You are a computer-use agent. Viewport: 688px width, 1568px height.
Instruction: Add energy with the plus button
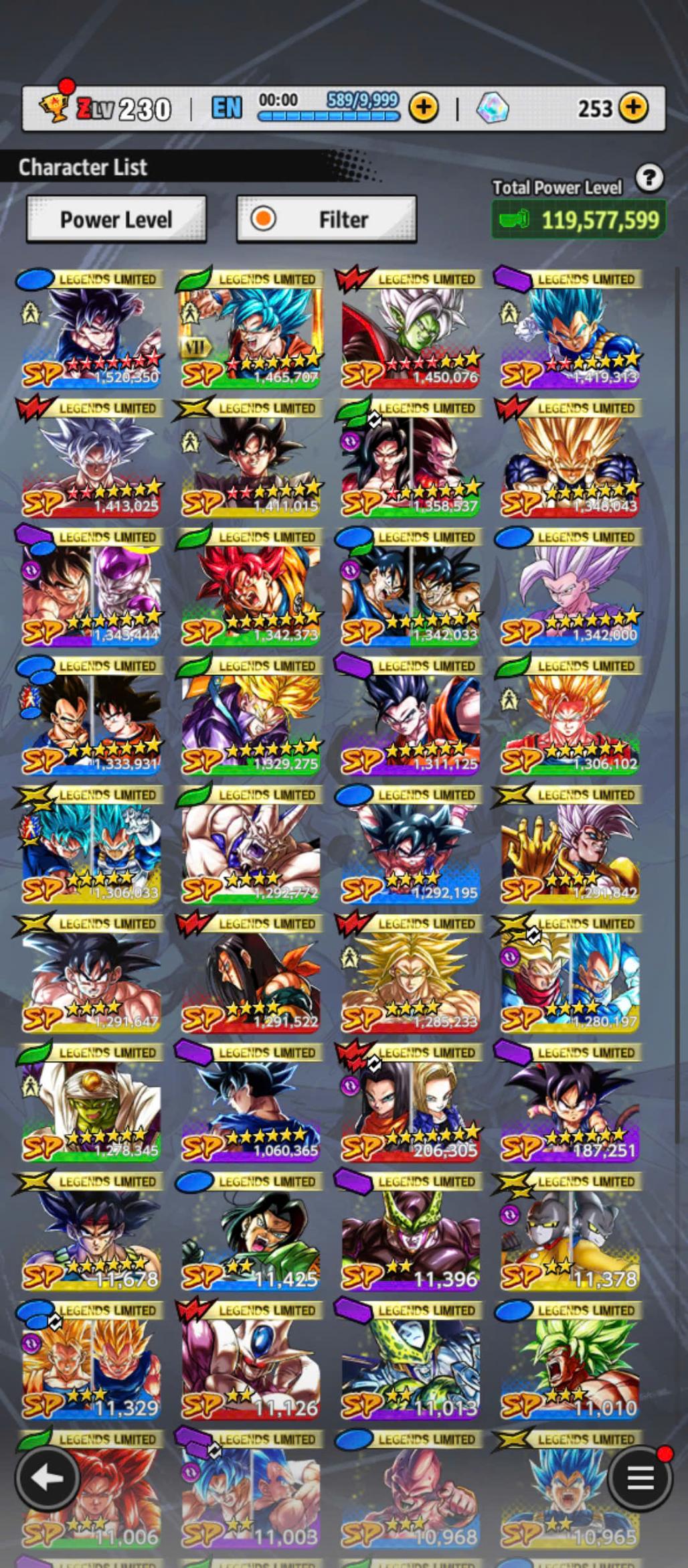pos(424,108)
